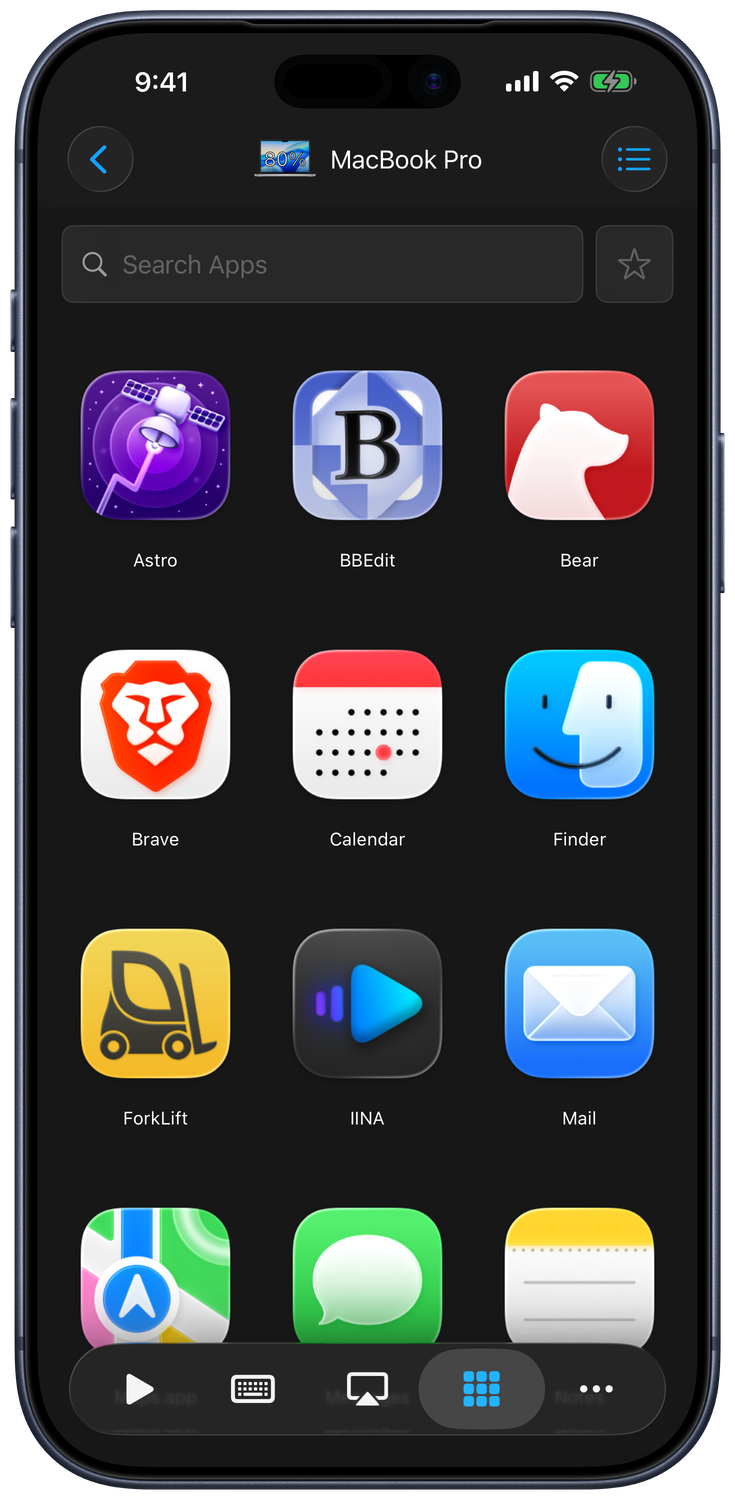
Task: Open the more options tab
Action: pyautogui.click(x=596, y=1389)
